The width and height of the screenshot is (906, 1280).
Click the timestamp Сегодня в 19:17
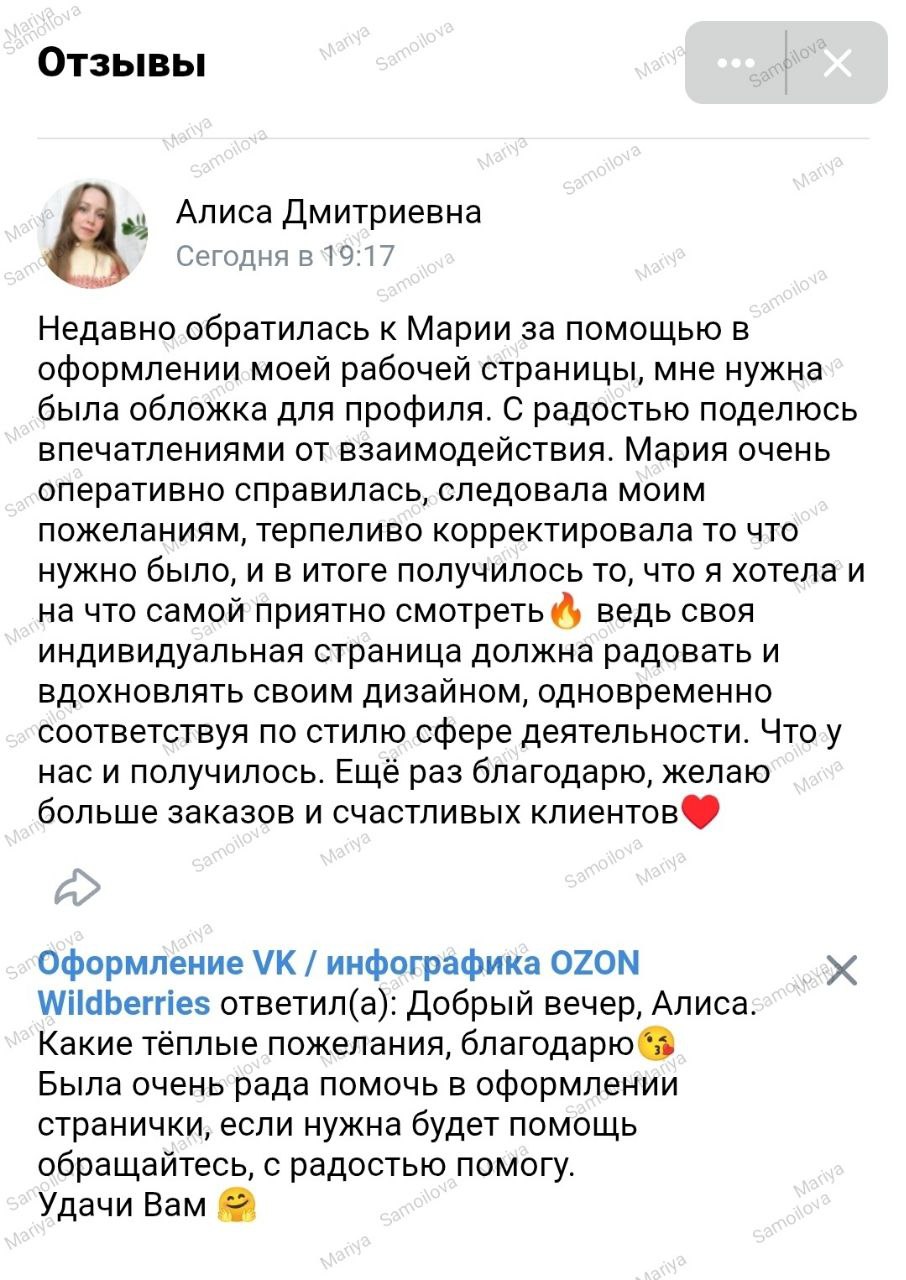pos(285,254)
